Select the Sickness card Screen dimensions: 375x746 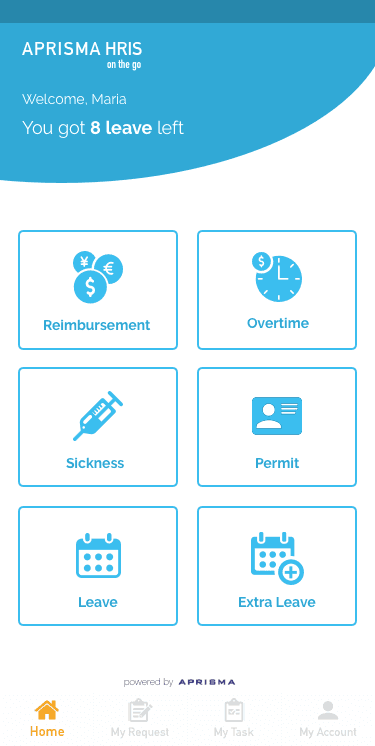pyautogui.click(x=98, y=427)
